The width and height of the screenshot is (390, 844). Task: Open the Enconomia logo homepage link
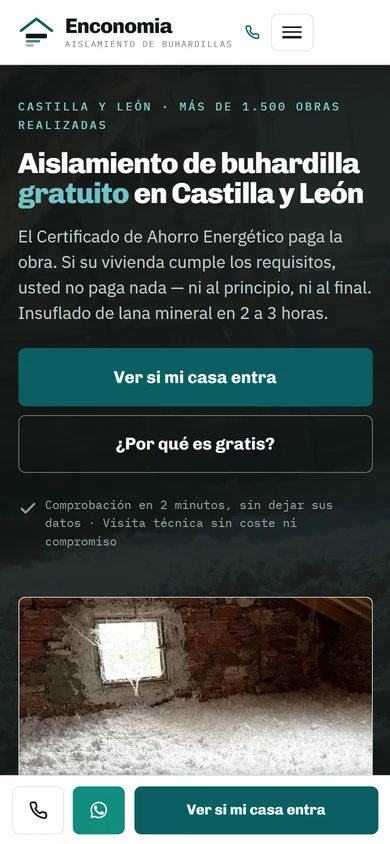(x=125, y=32)
